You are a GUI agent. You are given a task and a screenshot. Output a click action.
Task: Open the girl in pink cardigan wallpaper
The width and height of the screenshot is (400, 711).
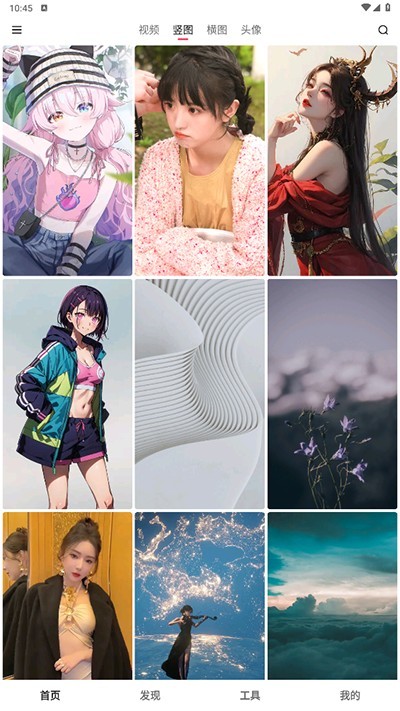point(200,161)
